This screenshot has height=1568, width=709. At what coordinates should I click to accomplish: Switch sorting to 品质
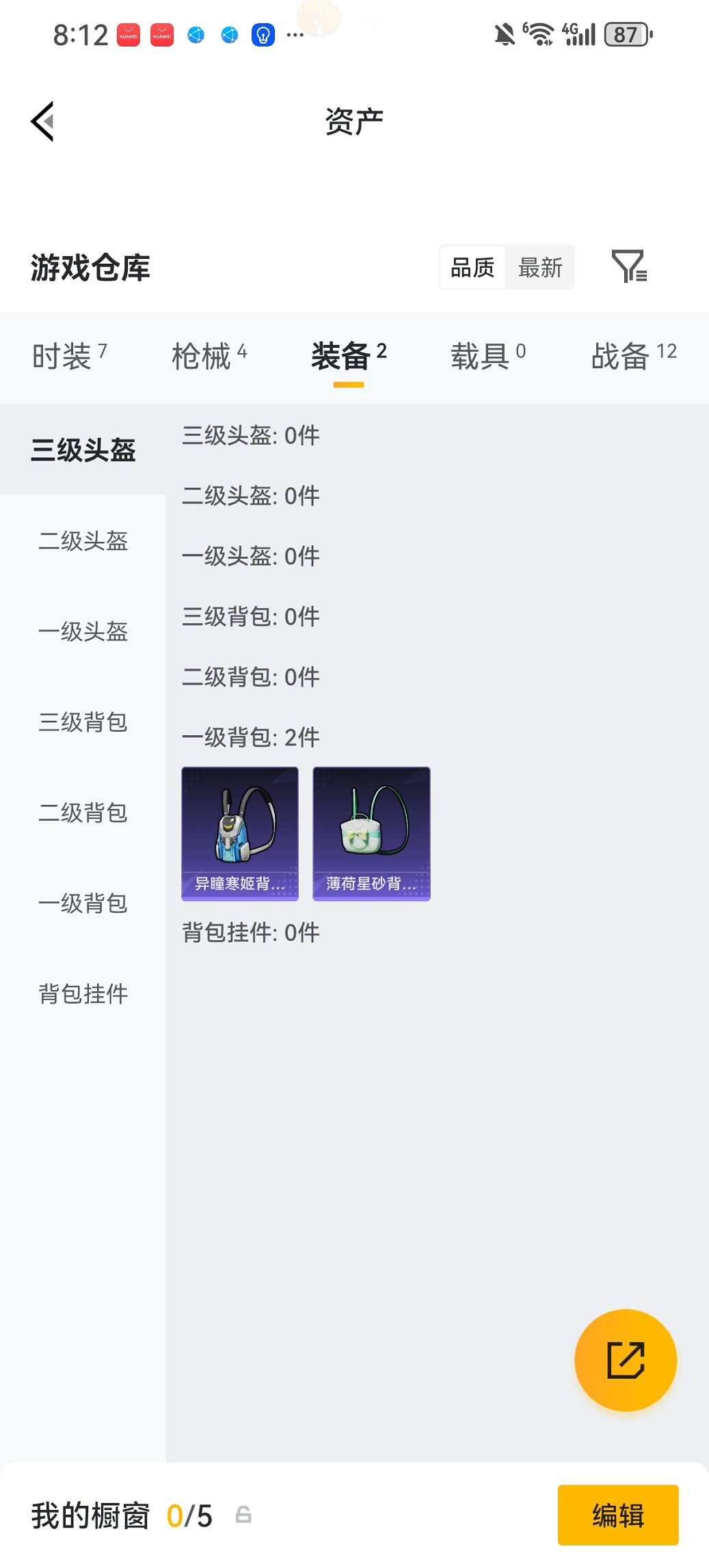tap(473, 266)
